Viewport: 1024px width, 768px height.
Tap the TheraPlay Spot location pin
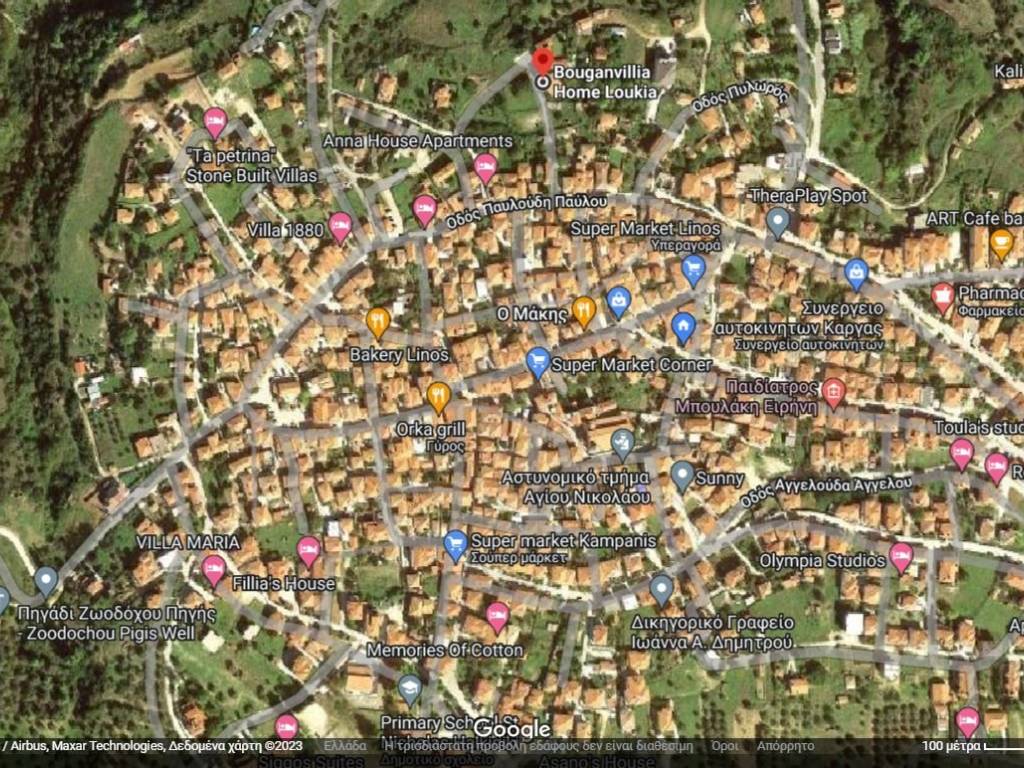(778, 222)
